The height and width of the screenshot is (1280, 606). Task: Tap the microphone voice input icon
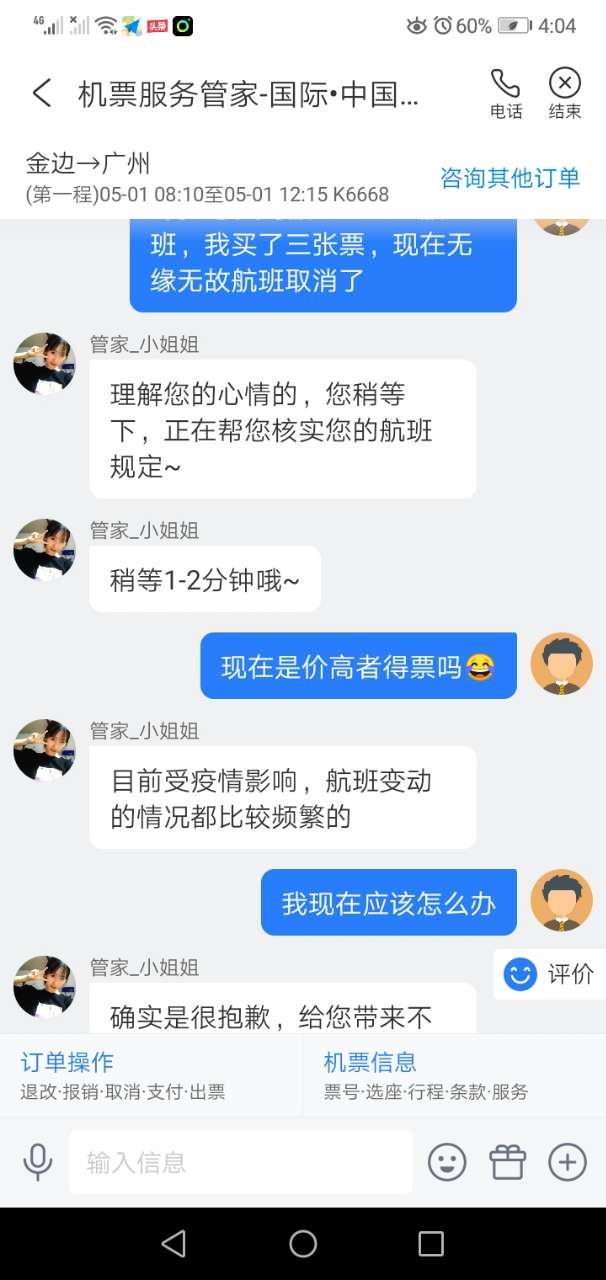click(38, 1162)
